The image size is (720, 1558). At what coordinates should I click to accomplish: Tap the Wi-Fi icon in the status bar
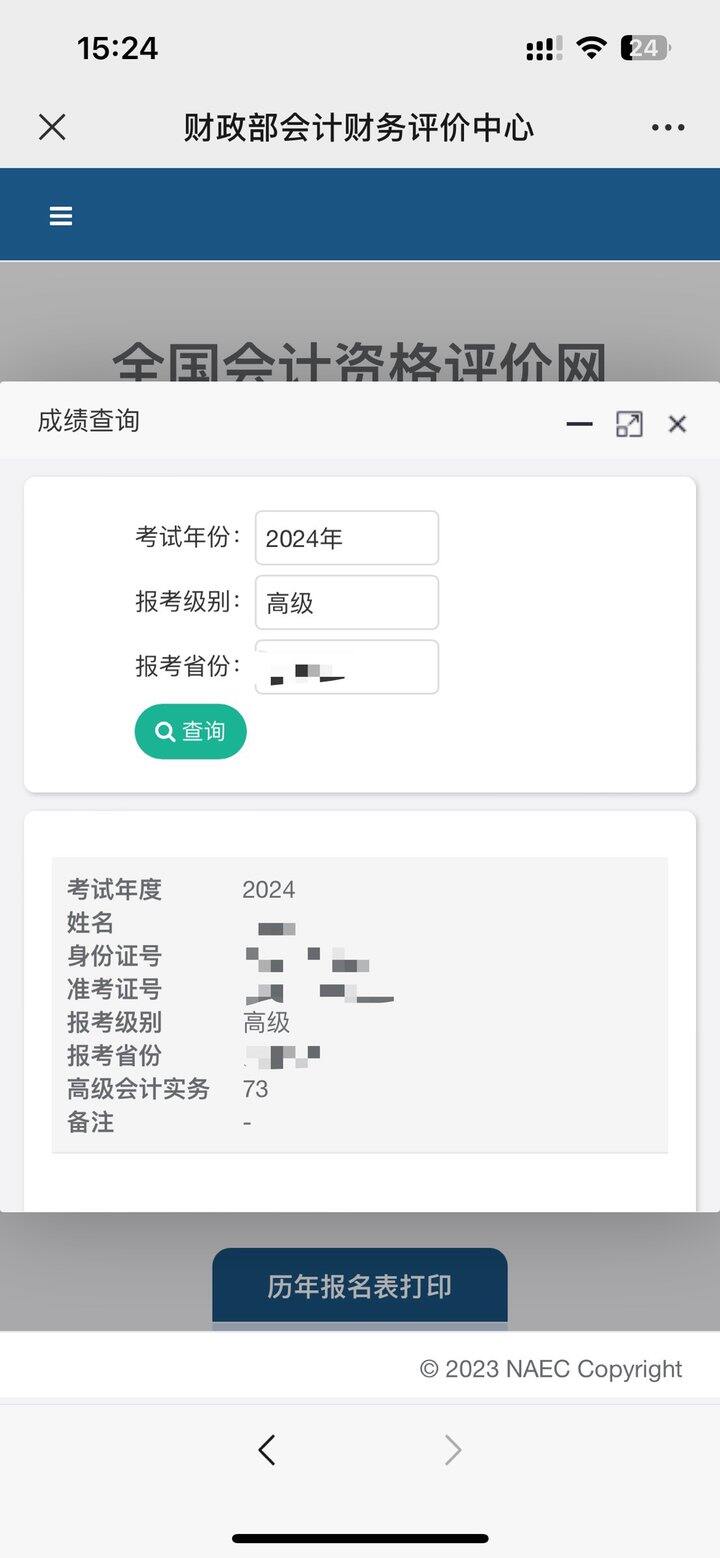pos(590,47)
